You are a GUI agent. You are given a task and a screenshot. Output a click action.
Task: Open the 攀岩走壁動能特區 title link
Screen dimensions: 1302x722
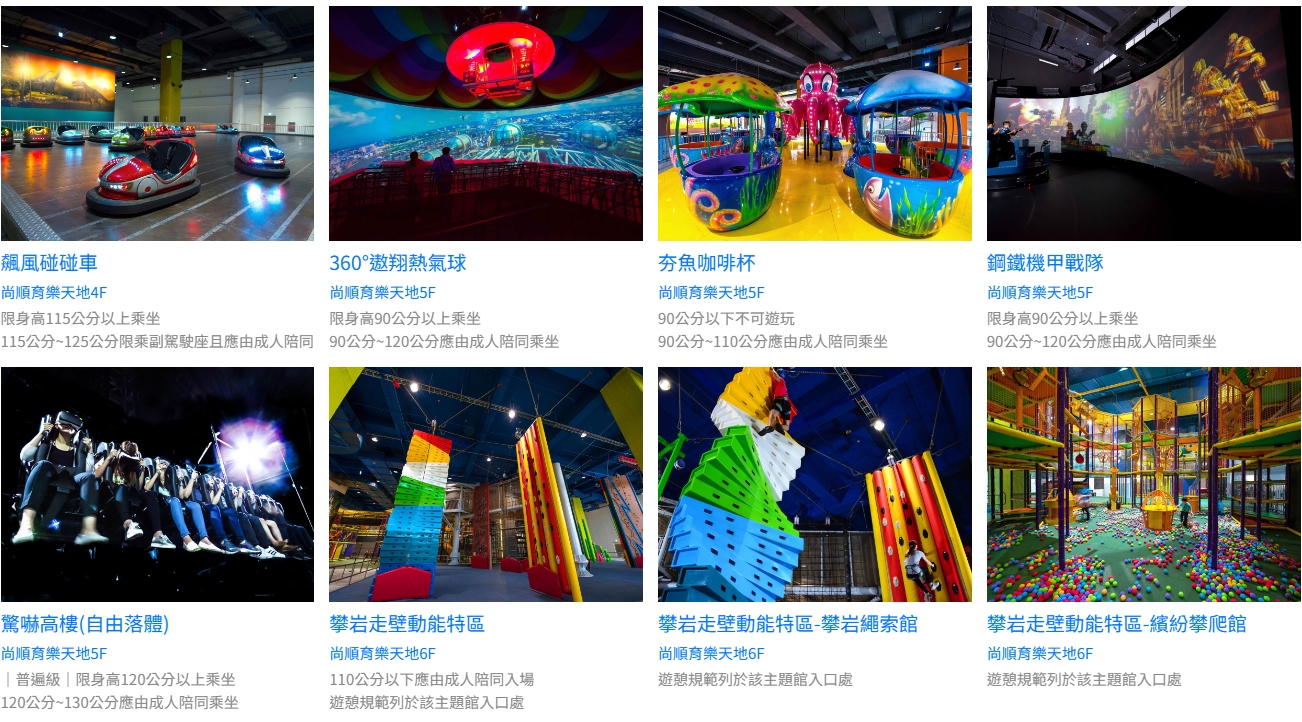point(407,624)
